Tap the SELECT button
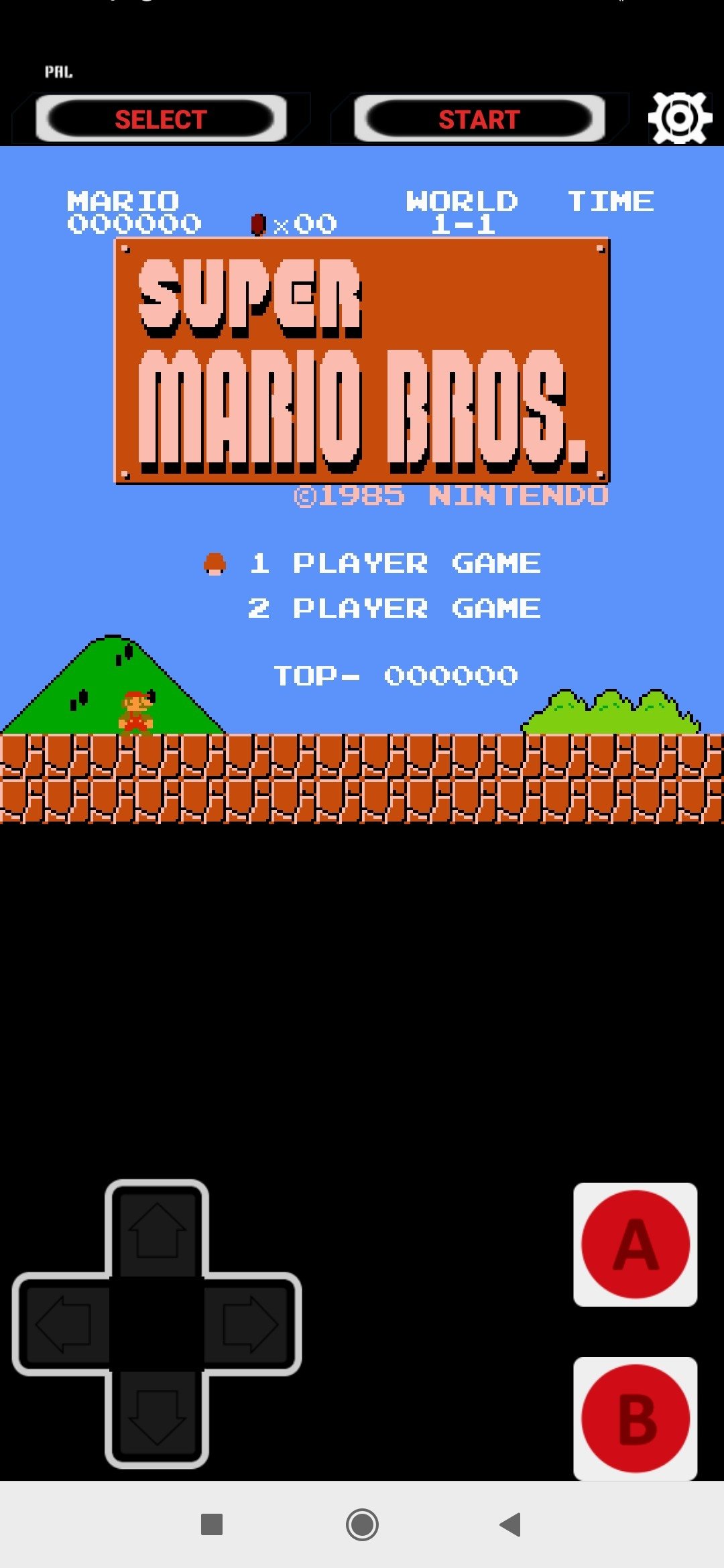Image resolution: width=724 pixels, height=1568 pixels. (161, 119)
